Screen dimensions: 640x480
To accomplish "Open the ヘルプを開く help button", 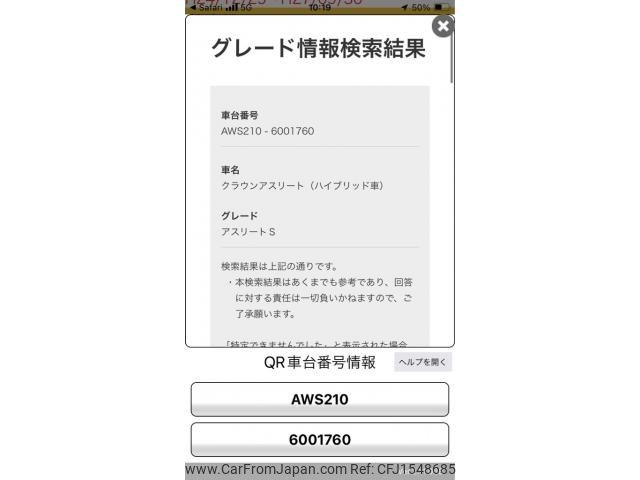I will 423,362.
